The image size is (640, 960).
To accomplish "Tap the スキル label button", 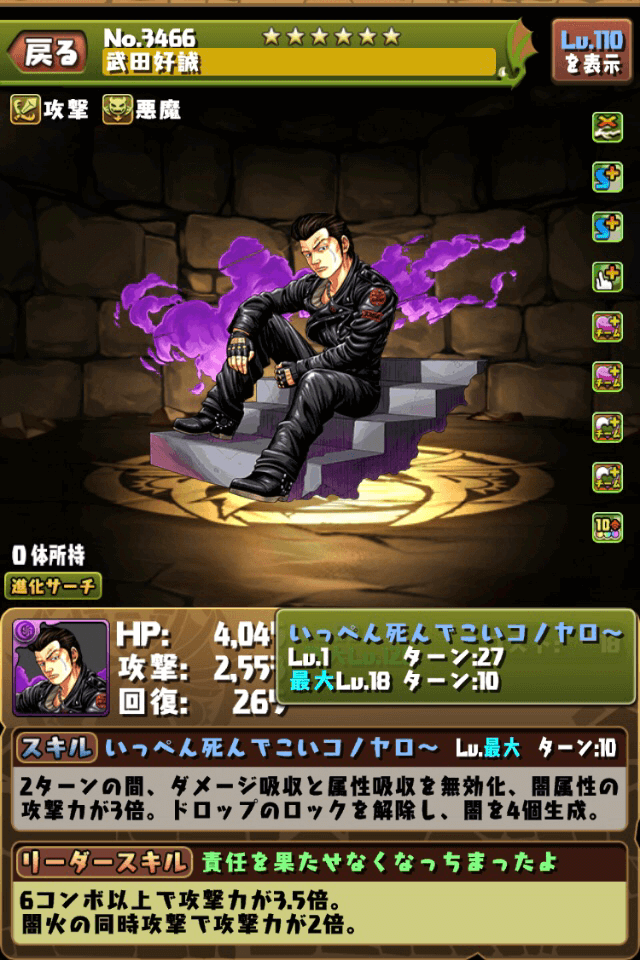I will (x=57, y=747).
